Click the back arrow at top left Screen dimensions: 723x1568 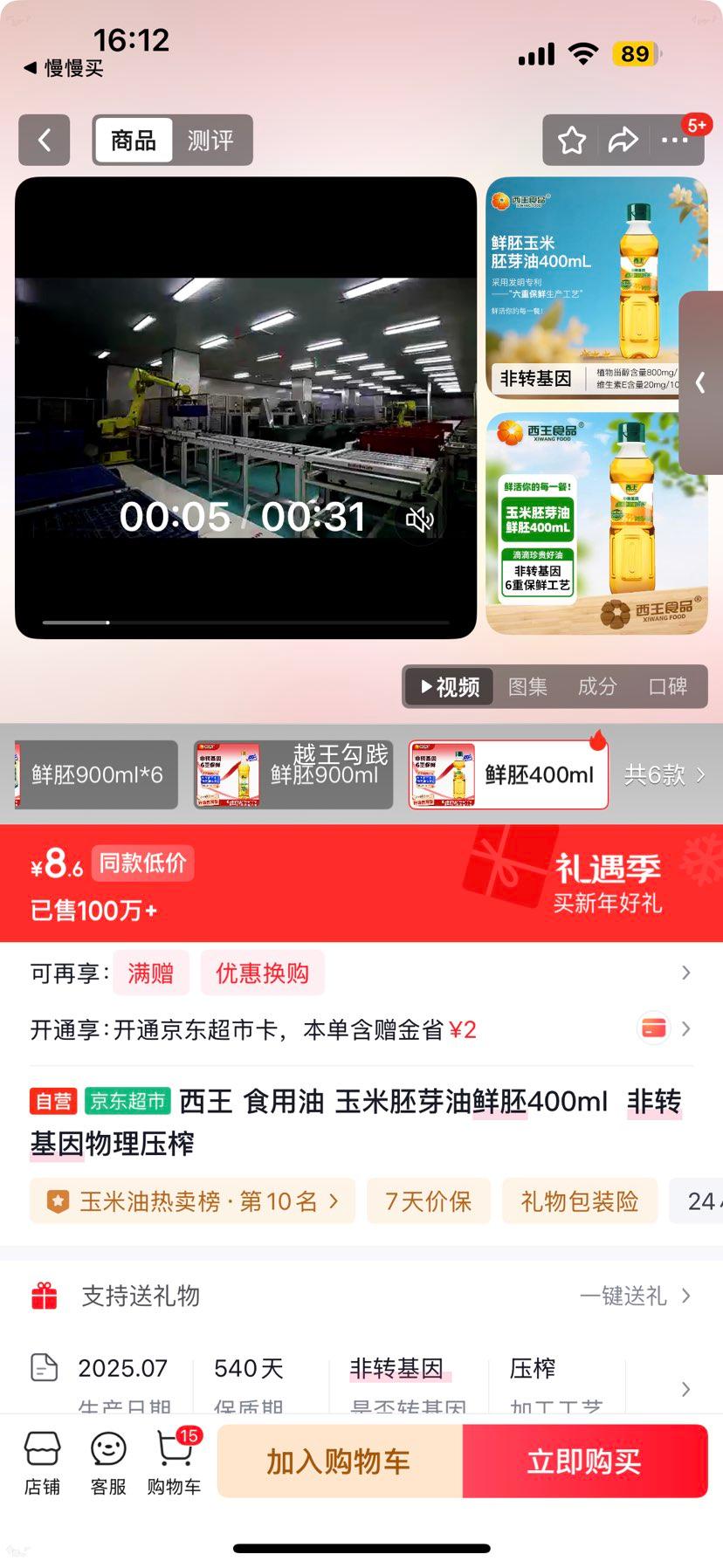click(44, 141)
